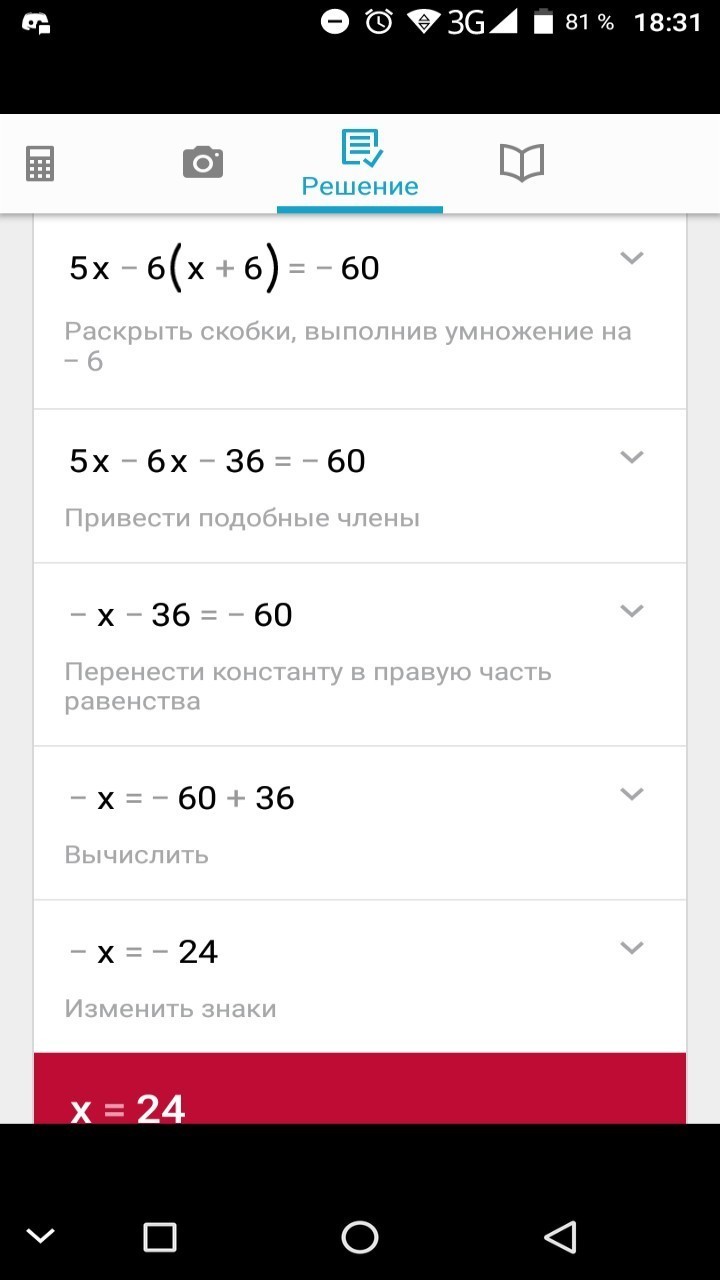Open the camera tab
This screenshot has width=720, height=1280.
point(203,162)
